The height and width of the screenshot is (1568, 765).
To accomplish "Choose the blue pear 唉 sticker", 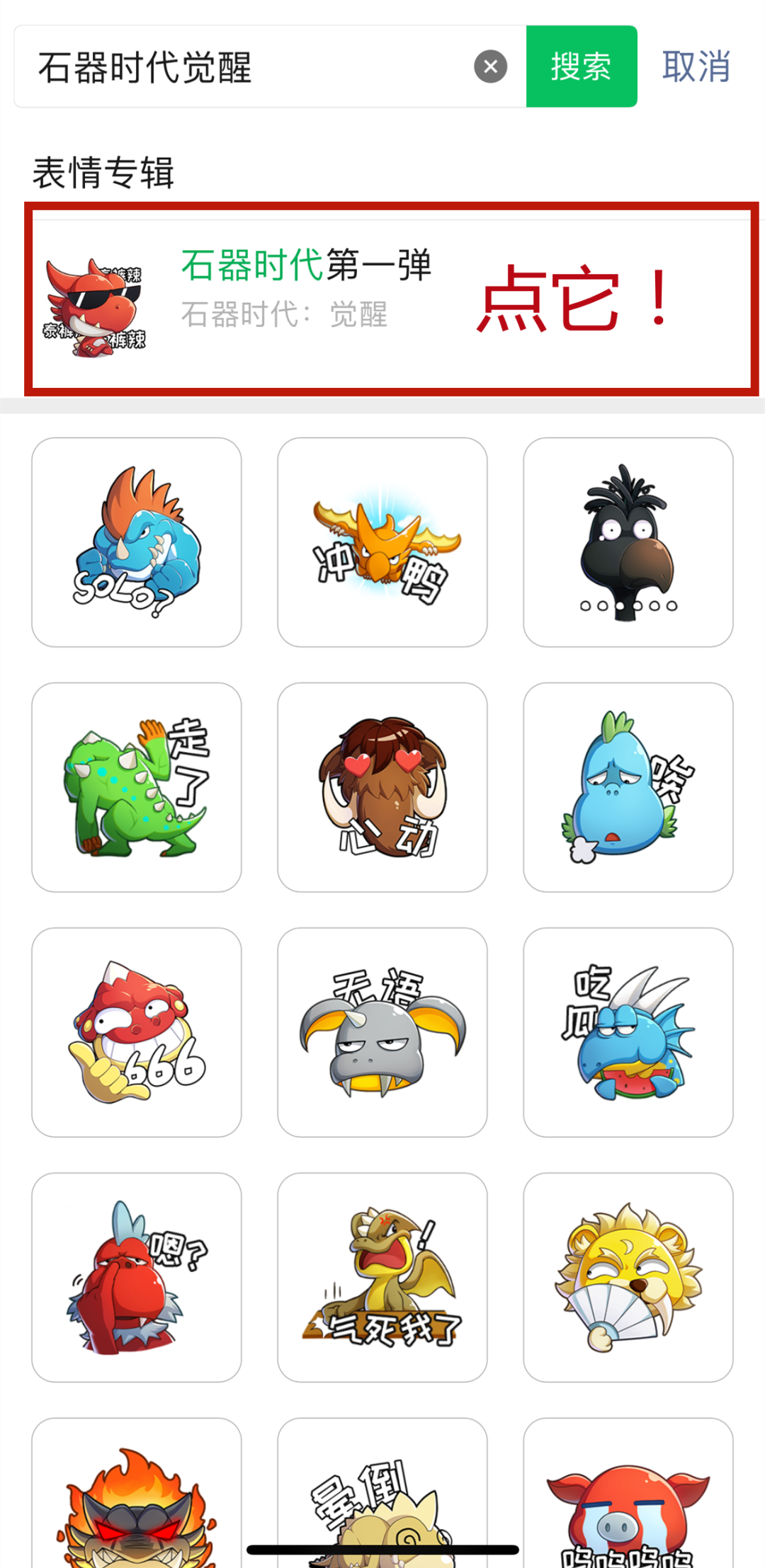I will click(x=628, y=787).
